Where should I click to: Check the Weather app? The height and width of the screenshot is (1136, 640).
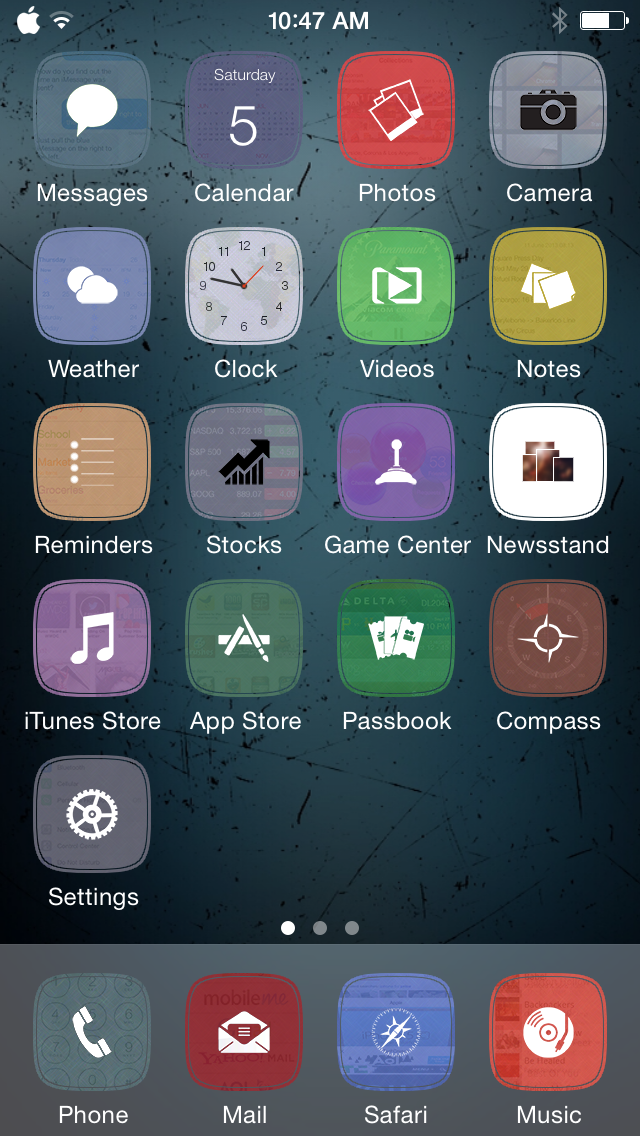(92, 286)
